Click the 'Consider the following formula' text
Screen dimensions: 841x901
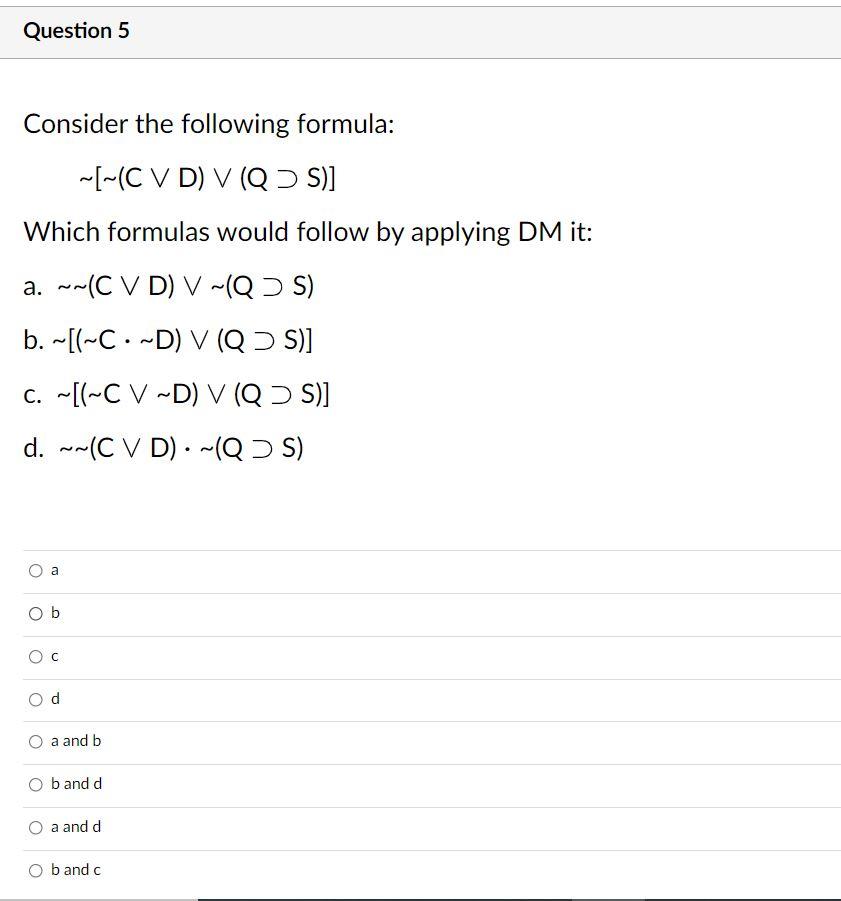pos(210,124)
